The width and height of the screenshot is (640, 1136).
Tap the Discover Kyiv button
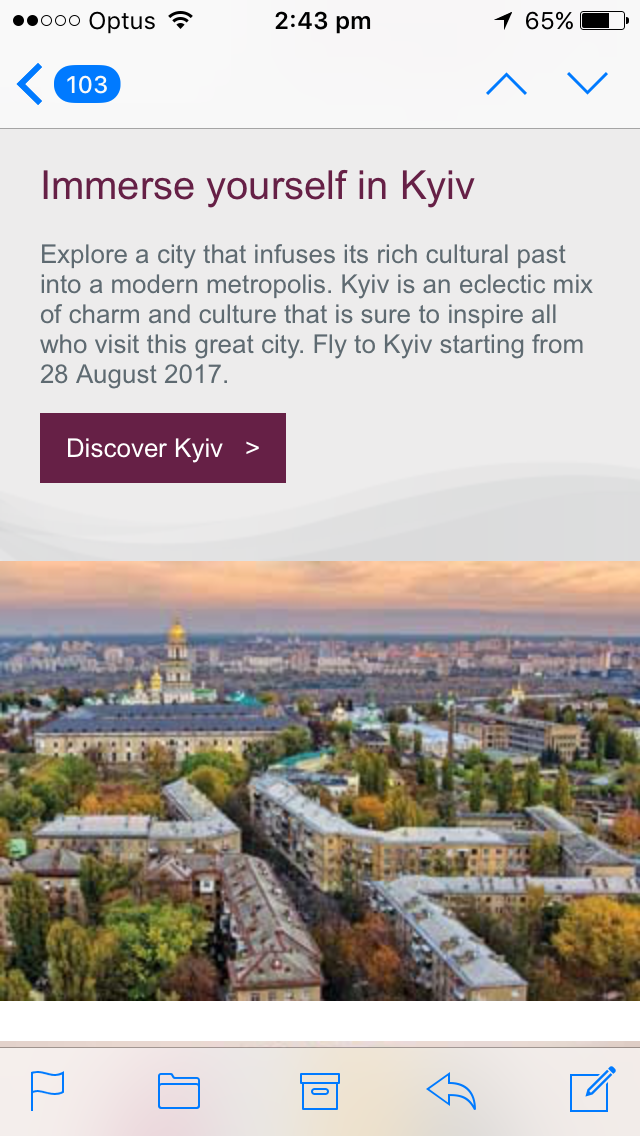[x=163, y=448]
